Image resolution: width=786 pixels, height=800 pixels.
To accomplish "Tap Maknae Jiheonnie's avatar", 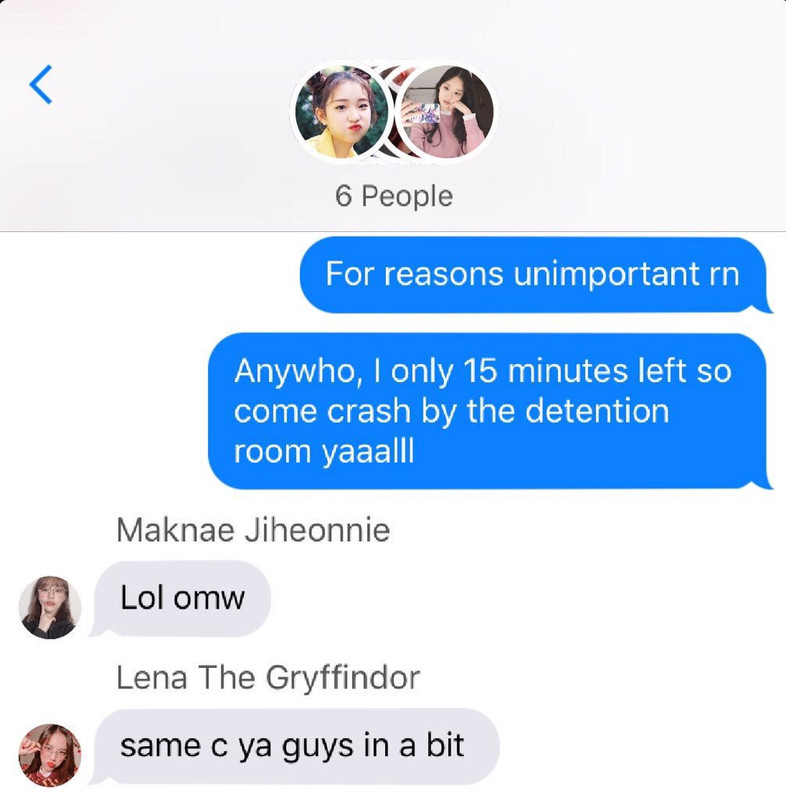I will click(50, 607).
